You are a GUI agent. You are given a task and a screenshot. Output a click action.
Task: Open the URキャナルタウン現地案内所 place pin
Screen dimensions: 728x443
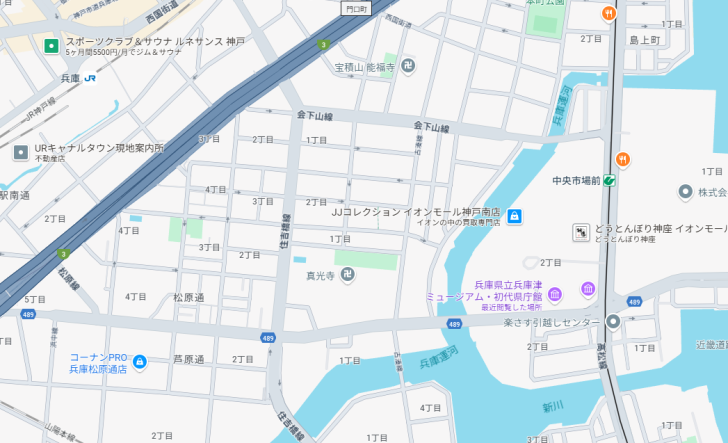pos(21,152)
